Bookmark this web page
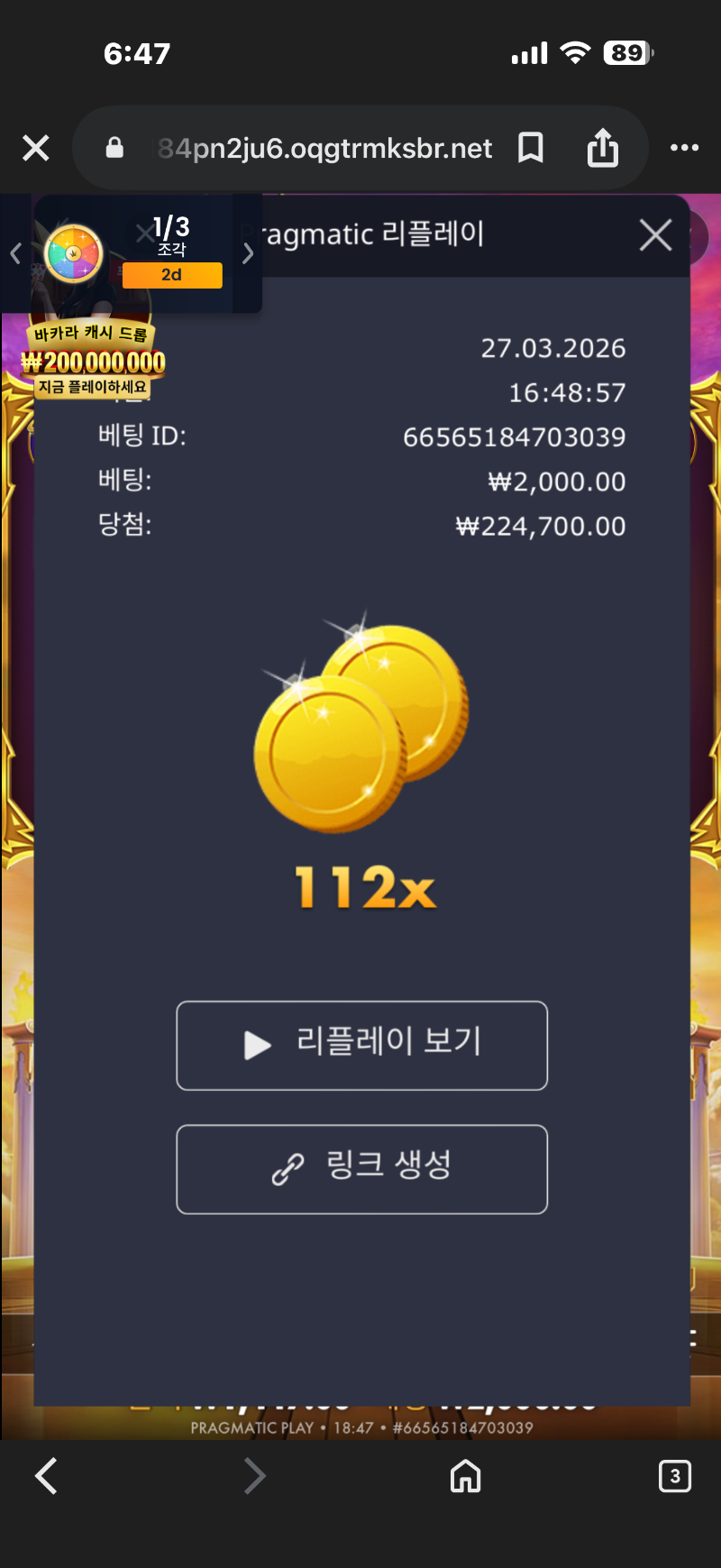The image size is (721, 1568). pos(531,148)
